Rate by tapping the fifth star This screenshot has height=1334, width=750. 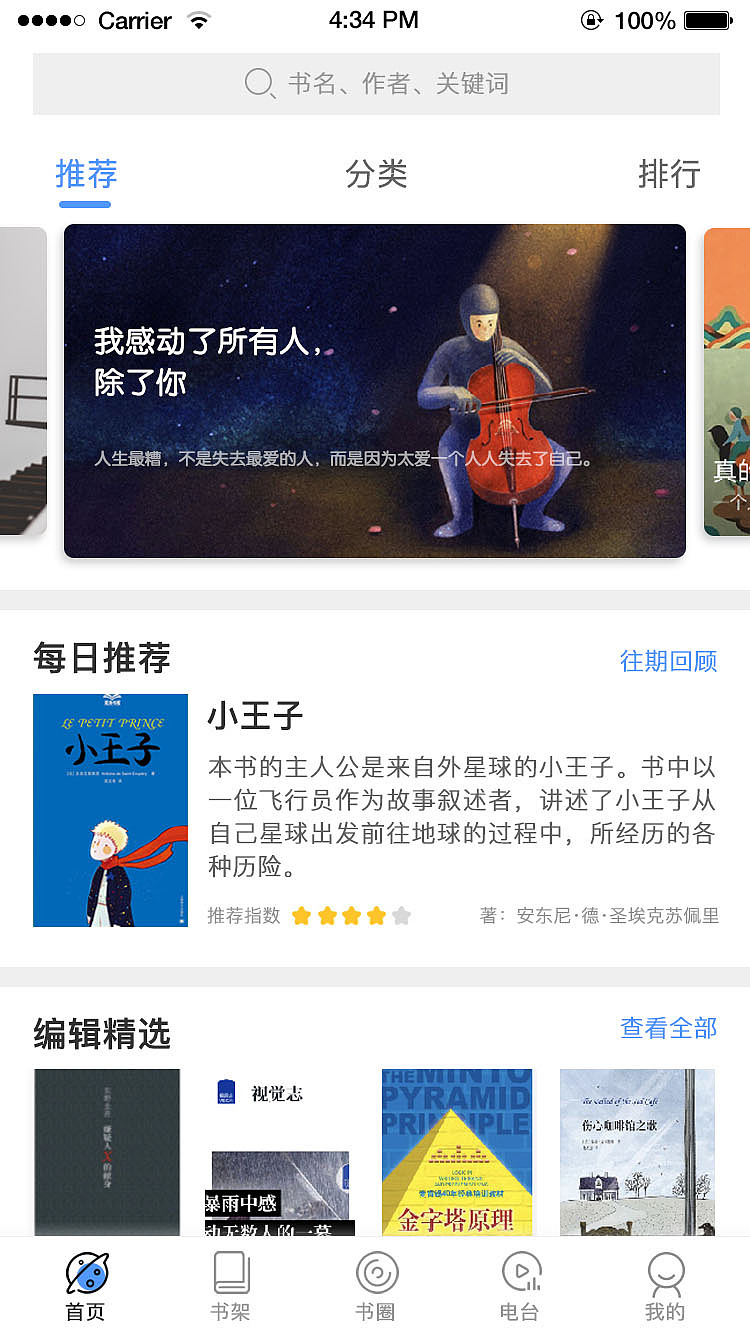(401, 915)
